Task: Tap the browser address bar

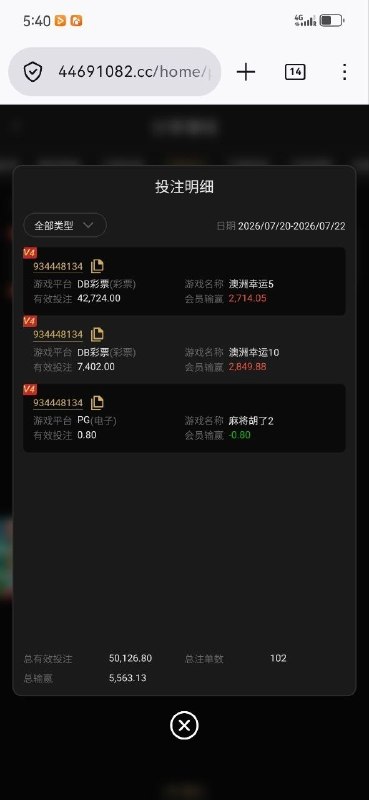Action: click(x=115, y=72)
